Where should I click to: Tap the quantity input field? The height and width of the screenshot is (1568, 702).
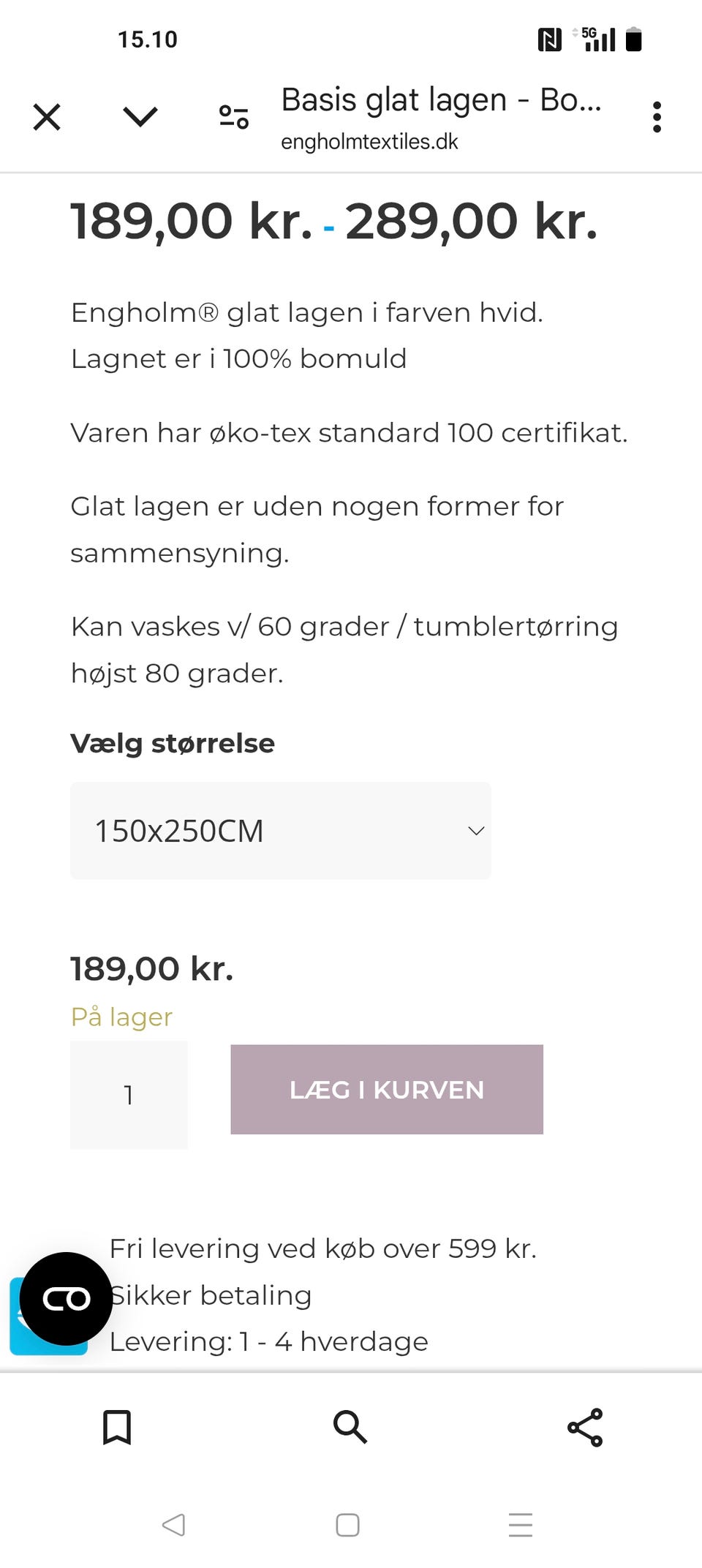(x=129, y=1095)
